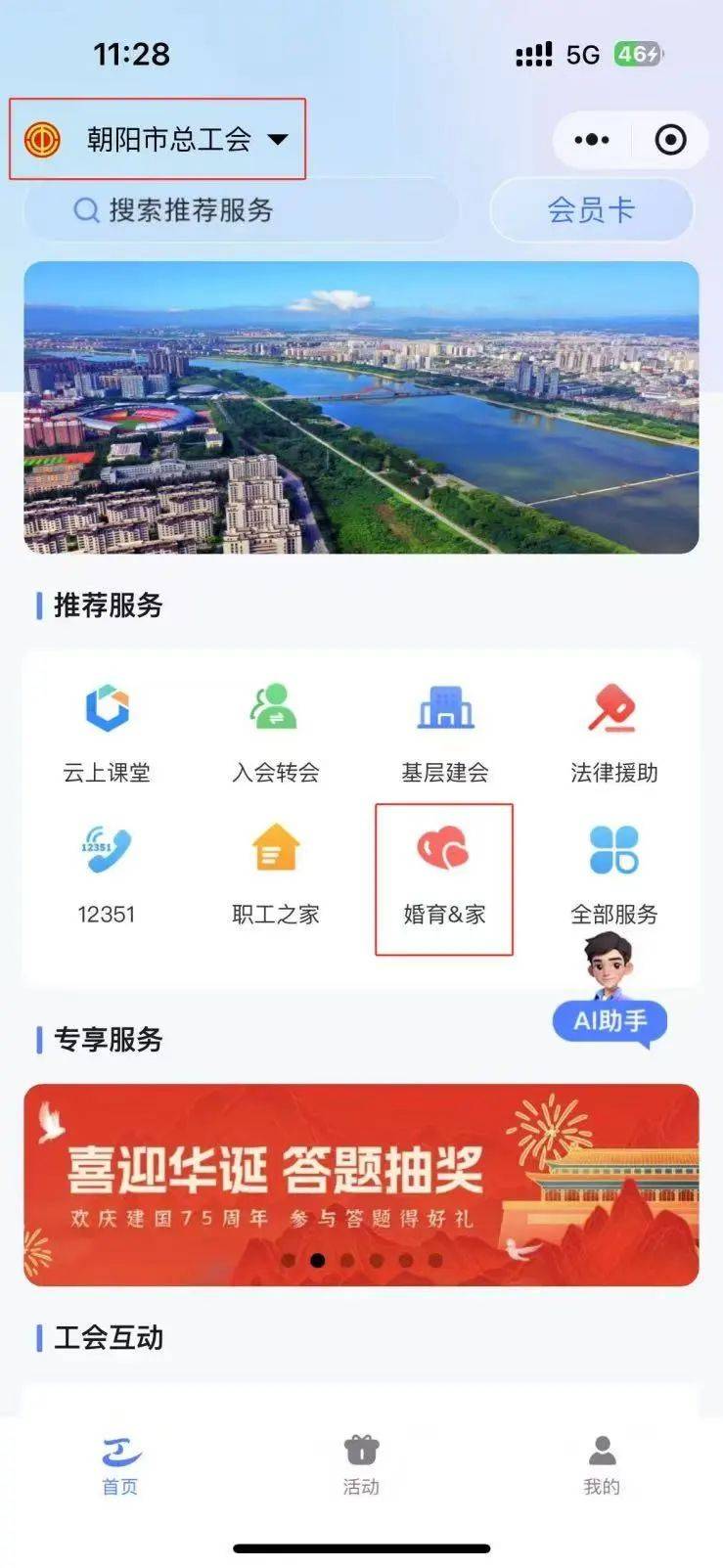Switch to the 活动 tab
This screenshot has height=1568, width=723.
tap(361, 1463)
